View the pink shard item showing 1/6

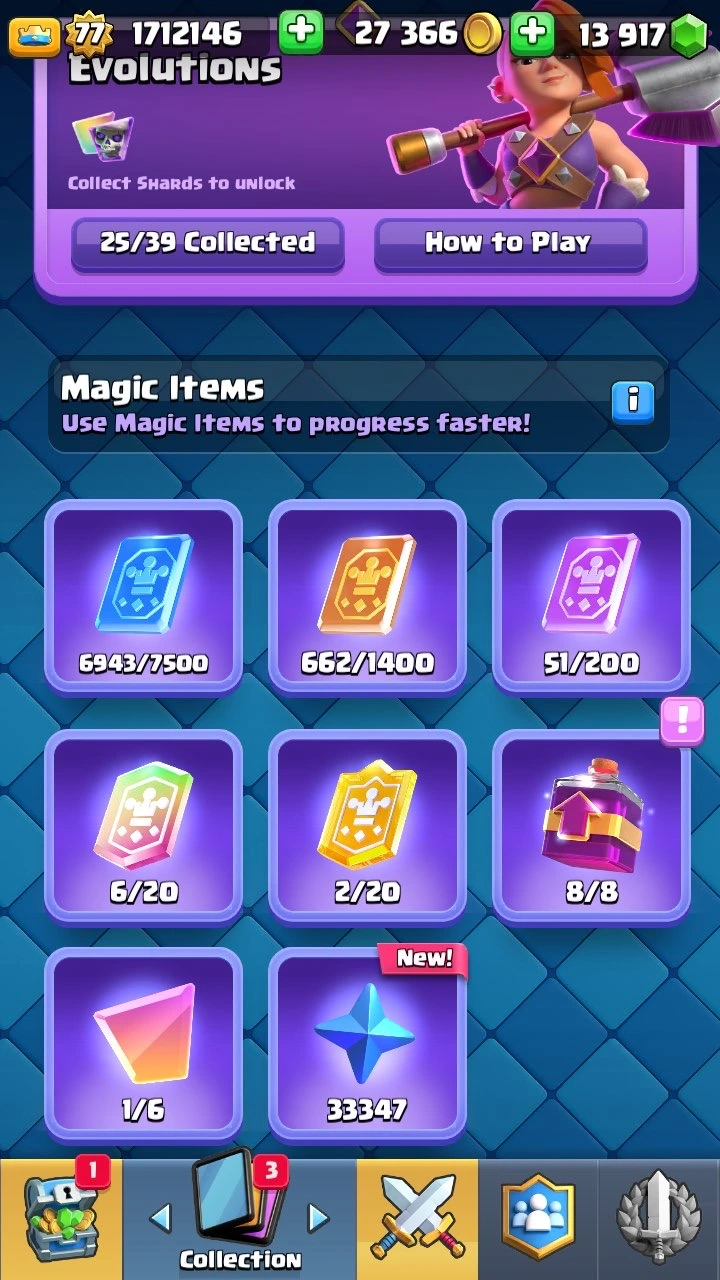(143, 1043)
